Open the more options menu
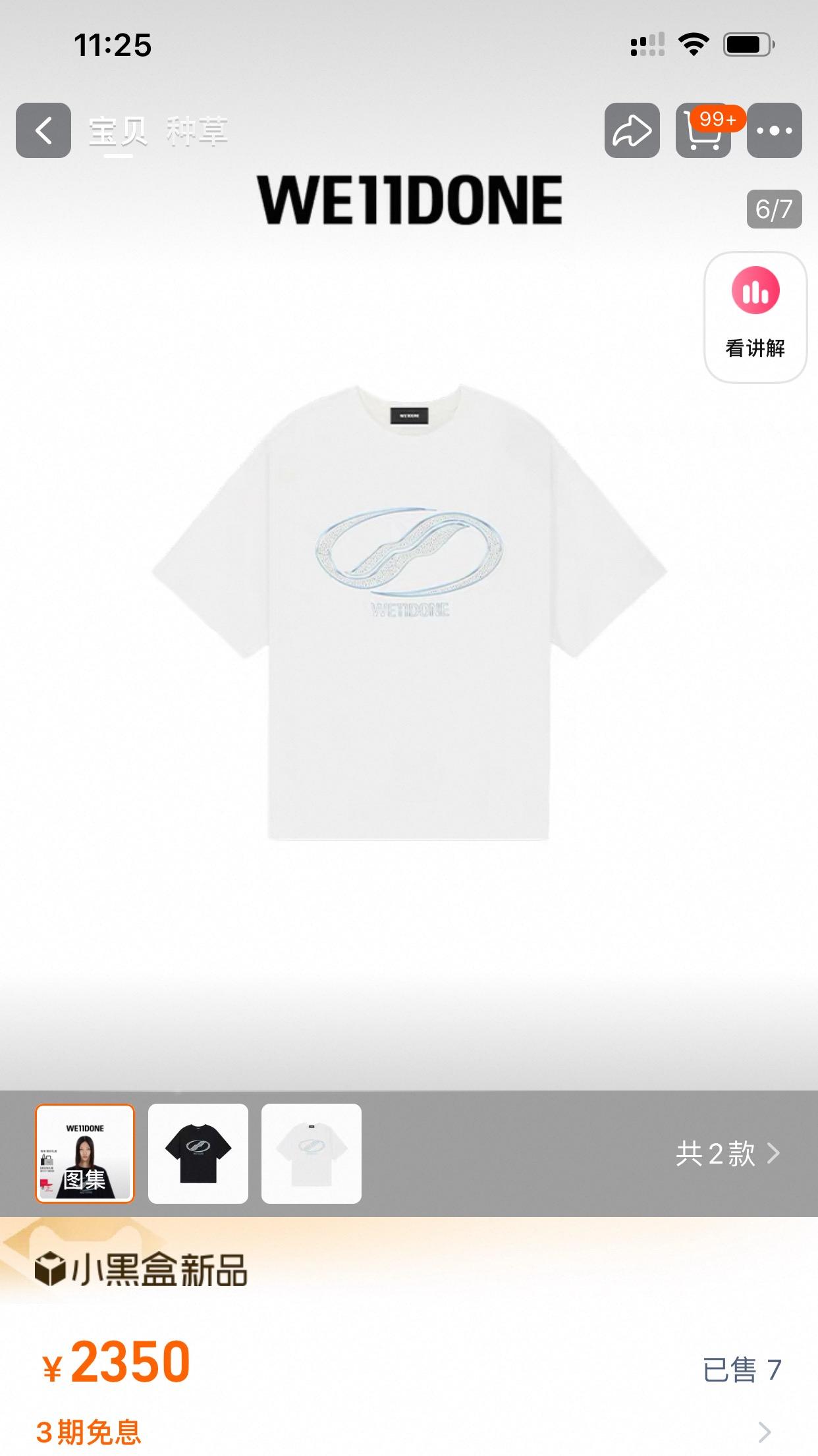Viewport: 818px width, 1456px height. pyautogui.click(x=774, y=130)
